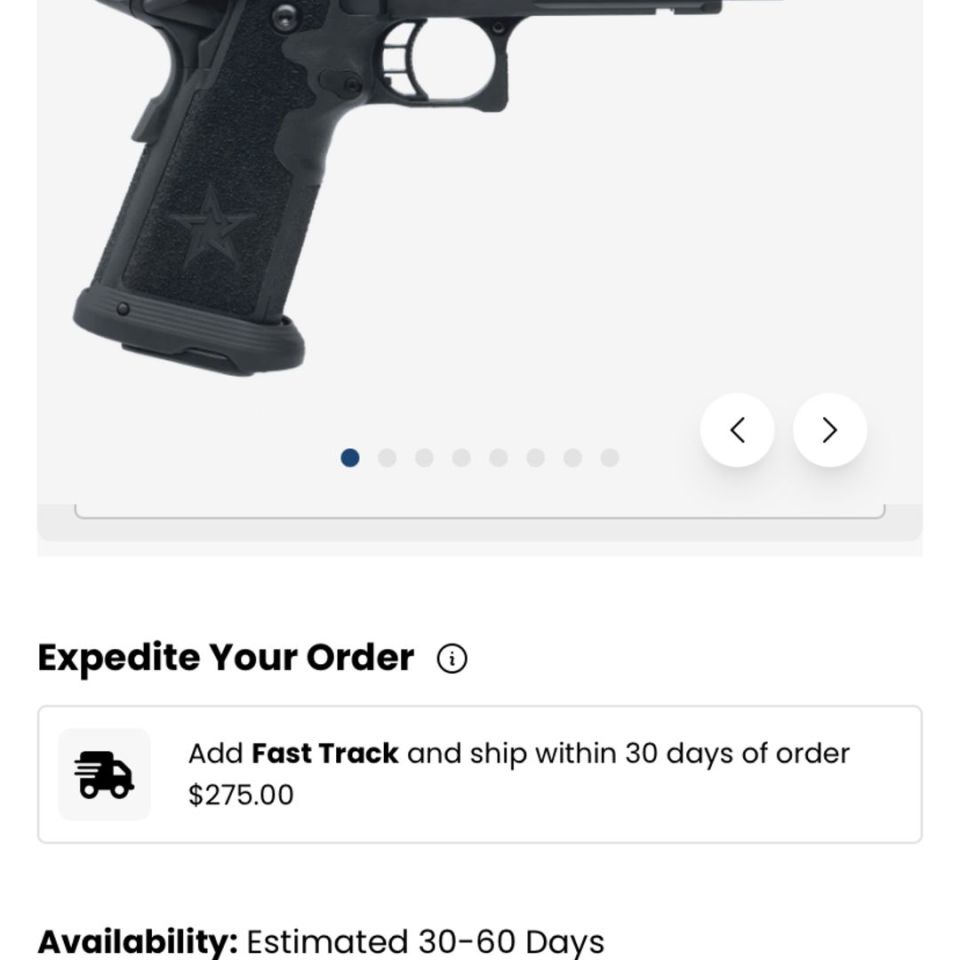The height and width of the screenshot is (960, 960).
Task: Jump to the last image dot
Action: click(609, 458)
